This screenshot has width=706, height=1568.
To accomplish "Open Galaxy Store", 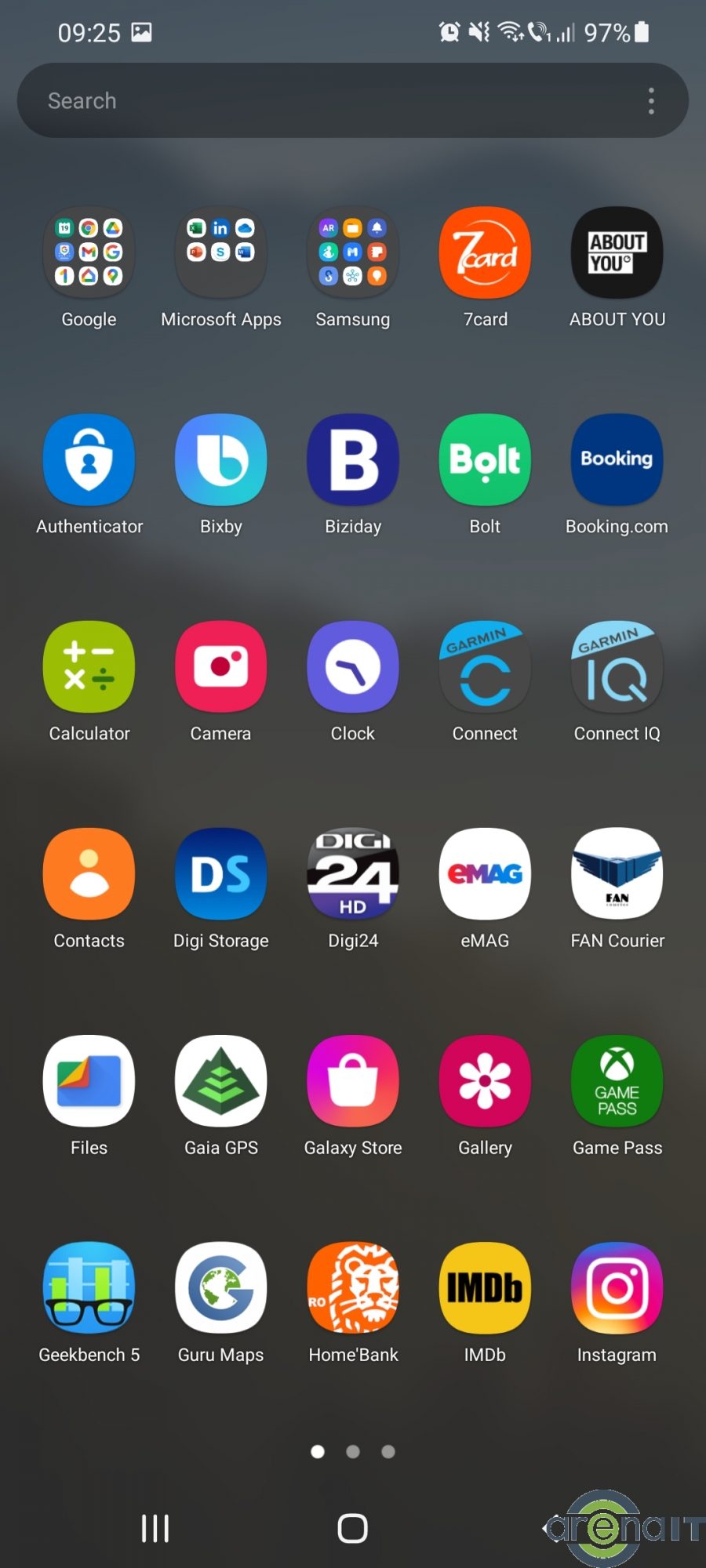I will tap(353, 1080).
